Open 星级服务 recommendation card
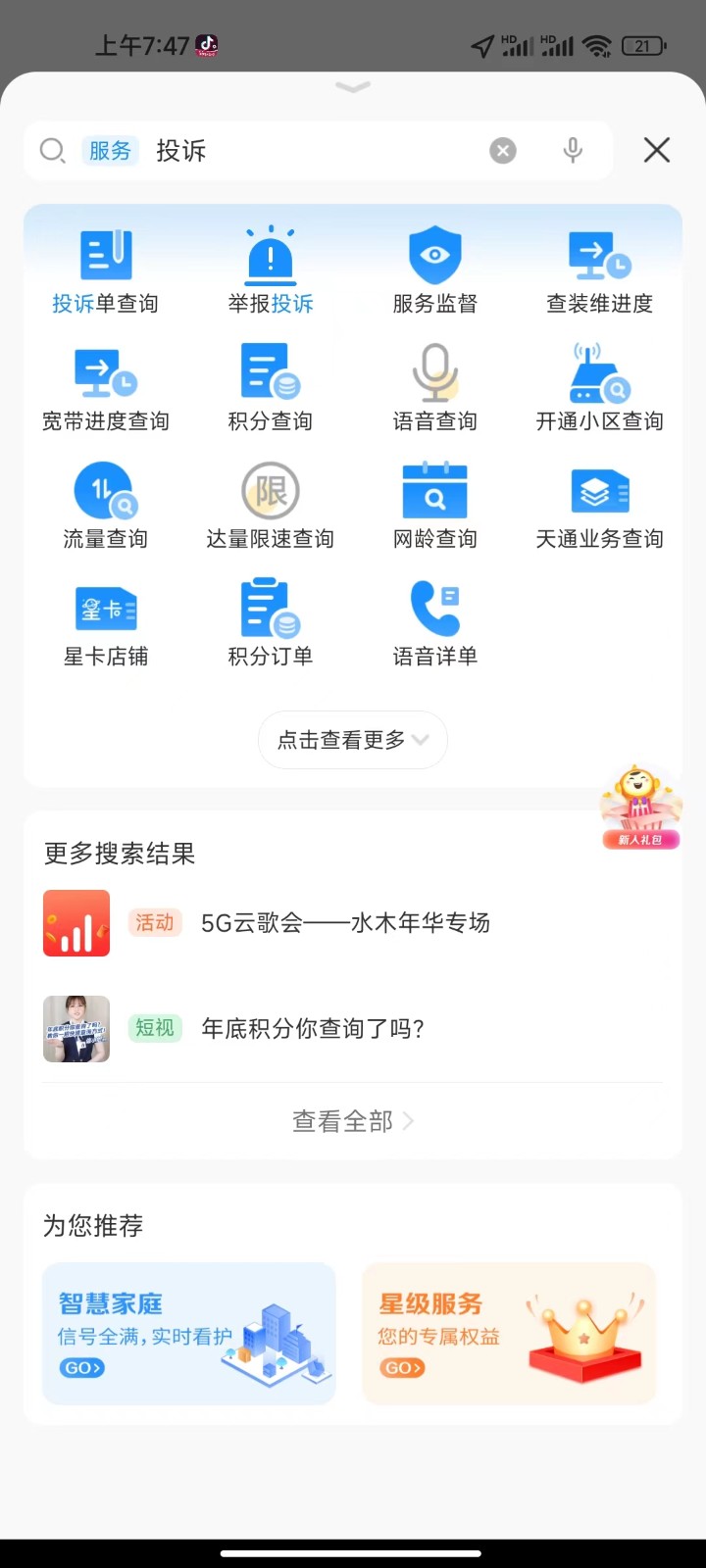 point(509,1333)
